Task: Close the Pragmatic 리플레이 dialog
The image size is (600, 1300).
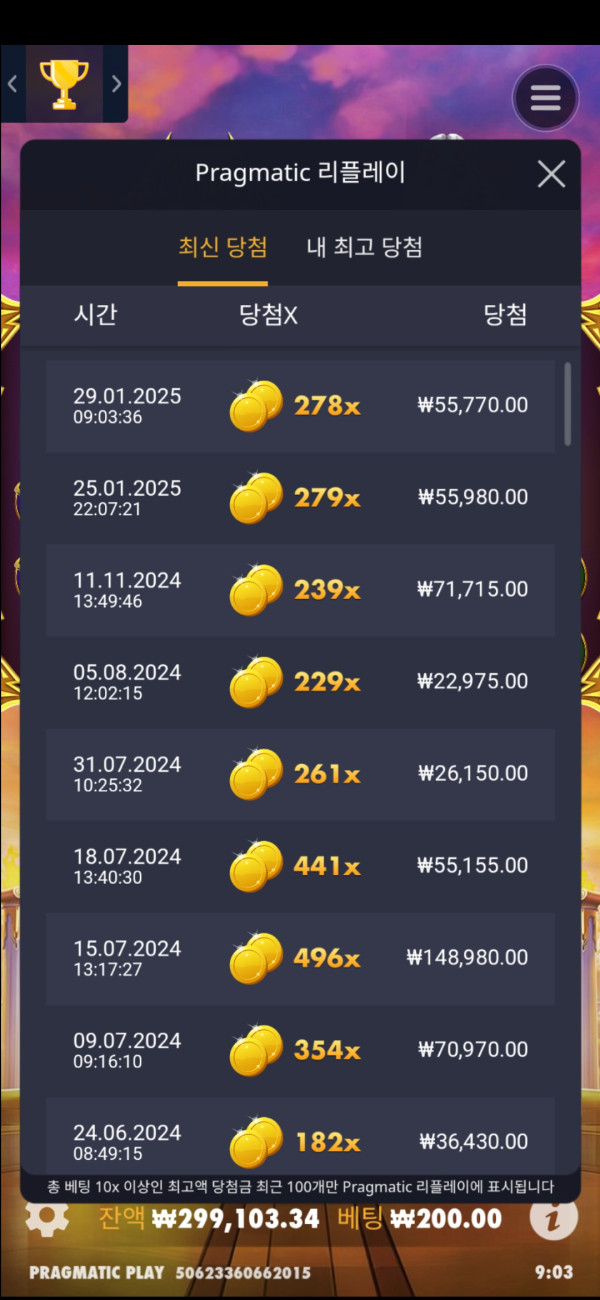Action: point(551,174)
